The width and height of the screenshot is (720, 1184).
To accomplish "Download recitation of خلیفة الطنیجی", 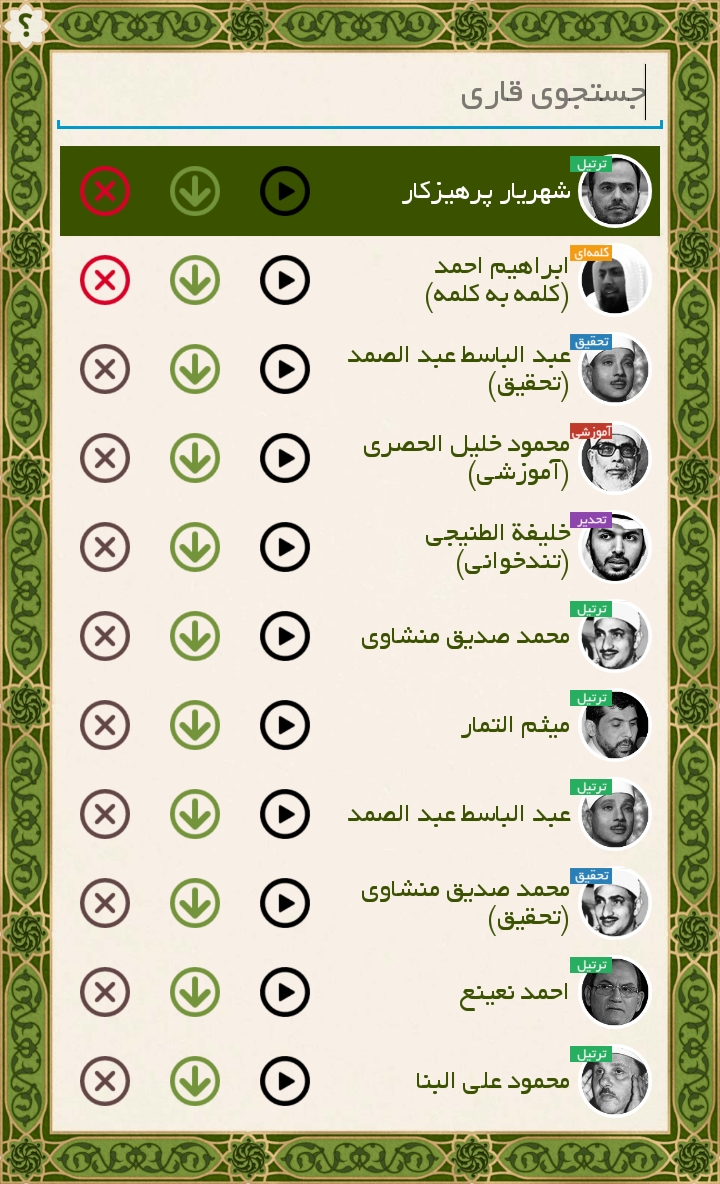I will [x=195, y=547].
